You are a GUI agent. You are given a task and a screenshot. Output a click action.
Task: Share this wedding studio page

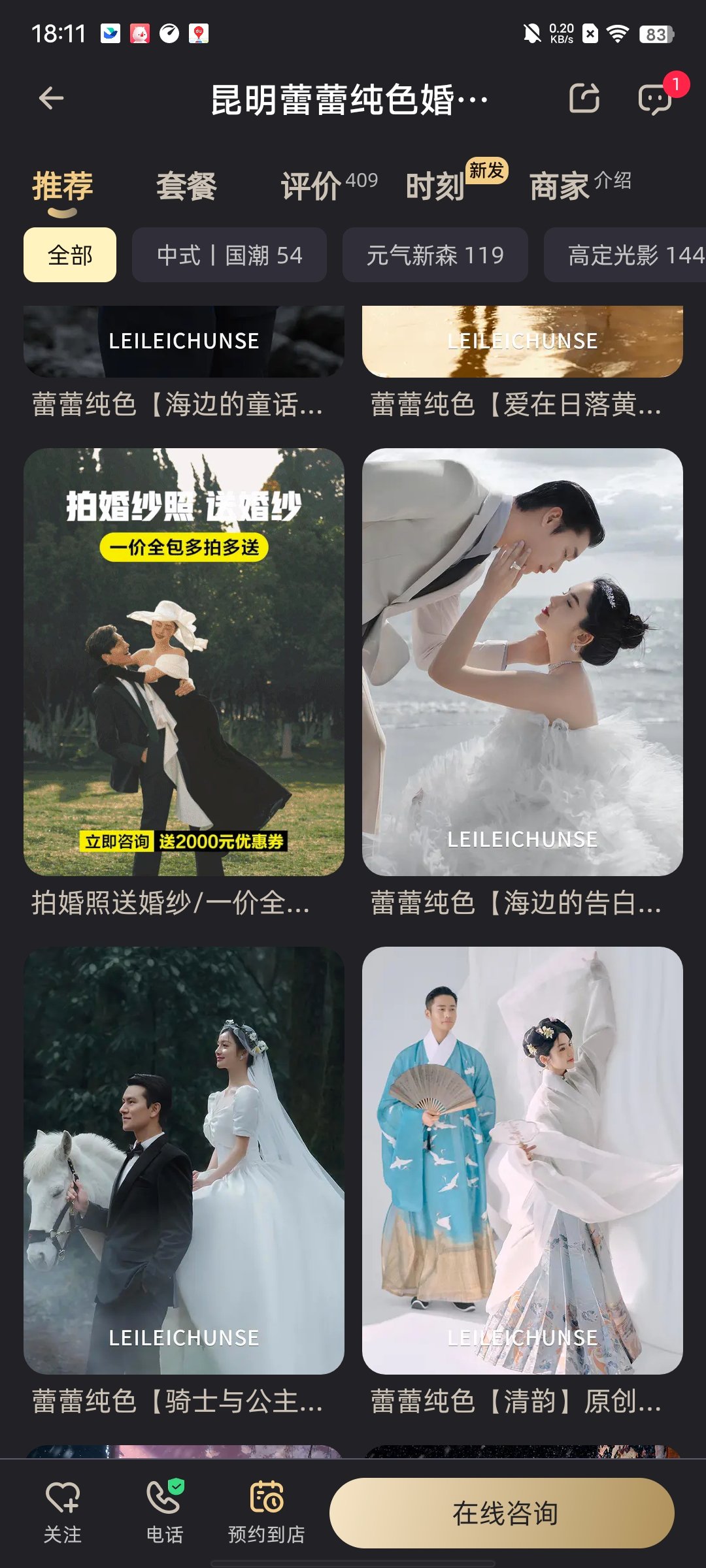584,99
